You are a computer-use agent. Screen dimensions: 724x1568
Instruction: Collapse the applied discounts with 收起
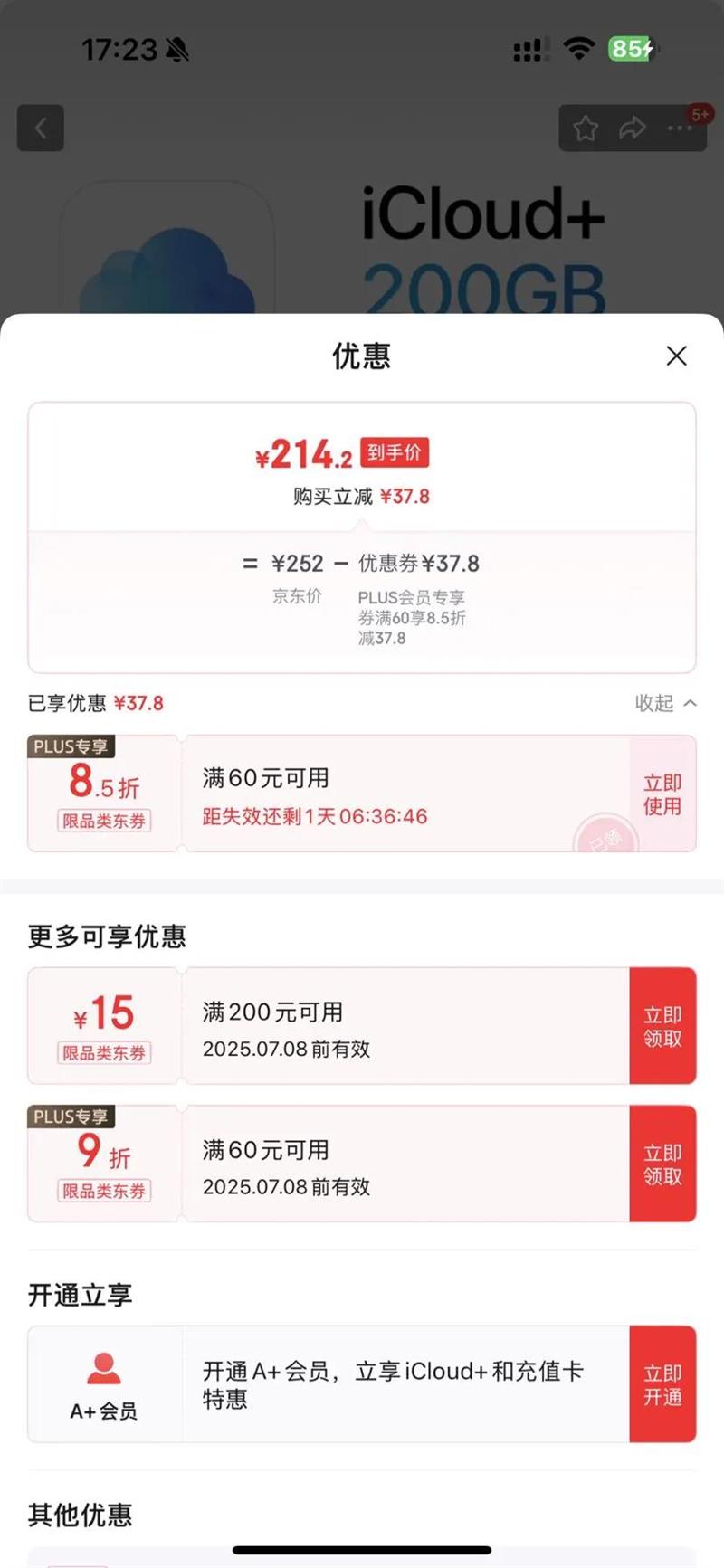[x=665, y=703]
